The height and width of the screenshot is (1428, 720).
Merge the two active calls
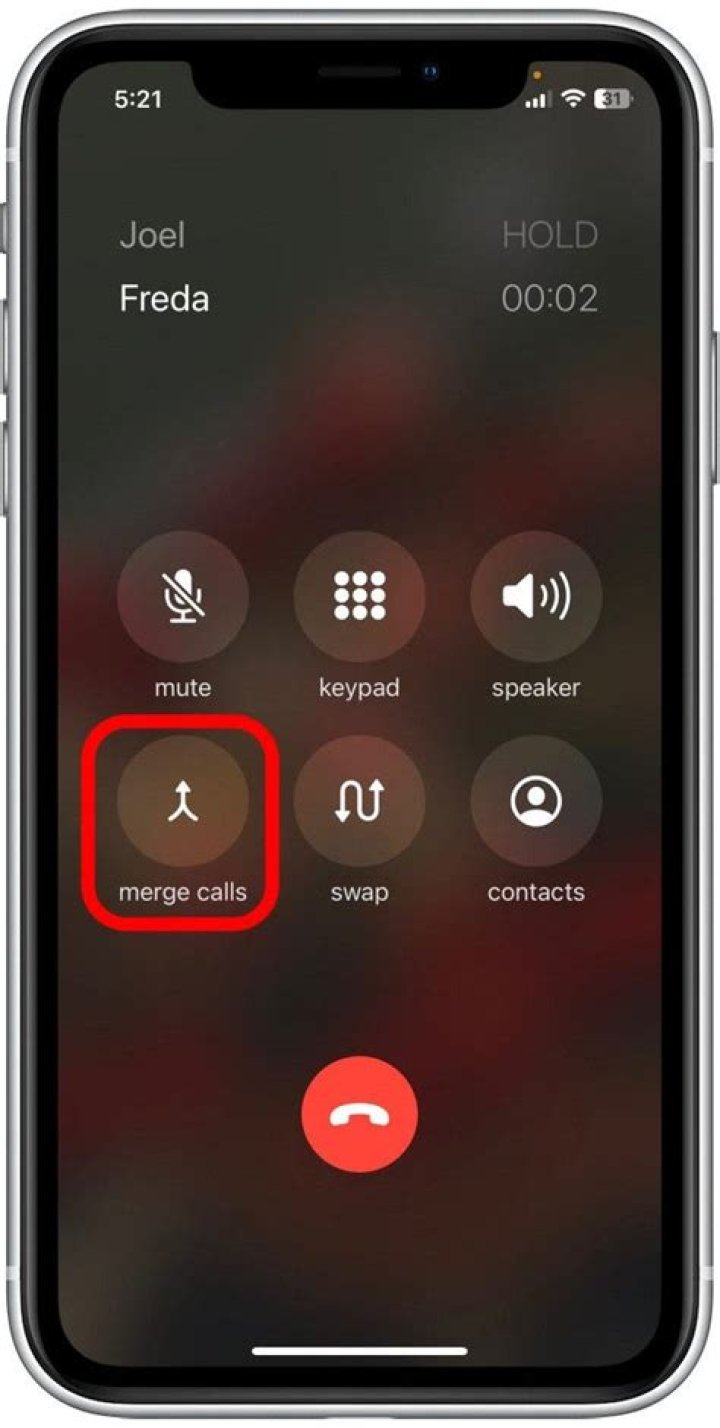pyautogui.click(x=182, y=800)
